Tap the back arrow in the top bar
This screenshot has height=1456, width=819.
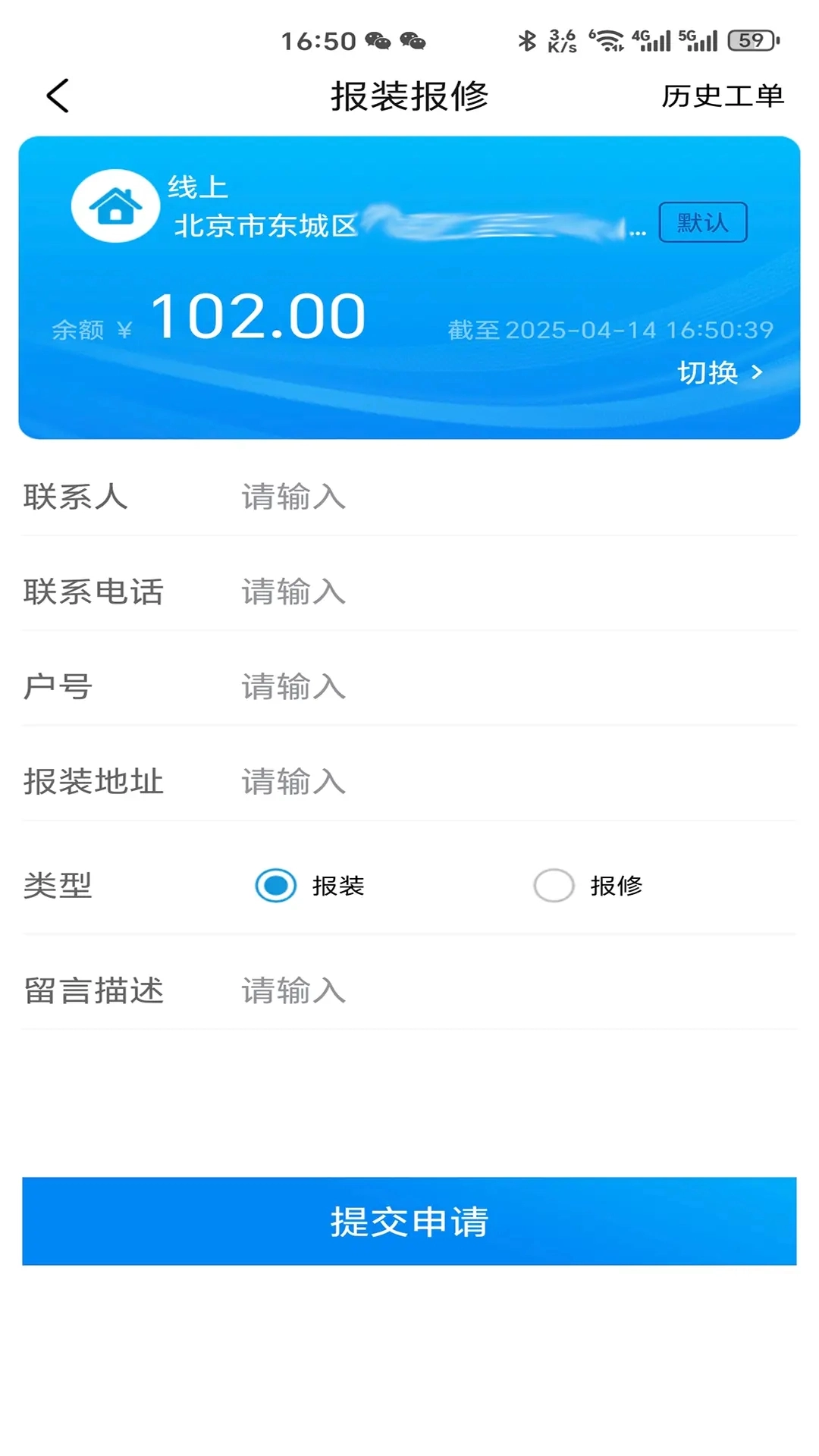point(57,96)
